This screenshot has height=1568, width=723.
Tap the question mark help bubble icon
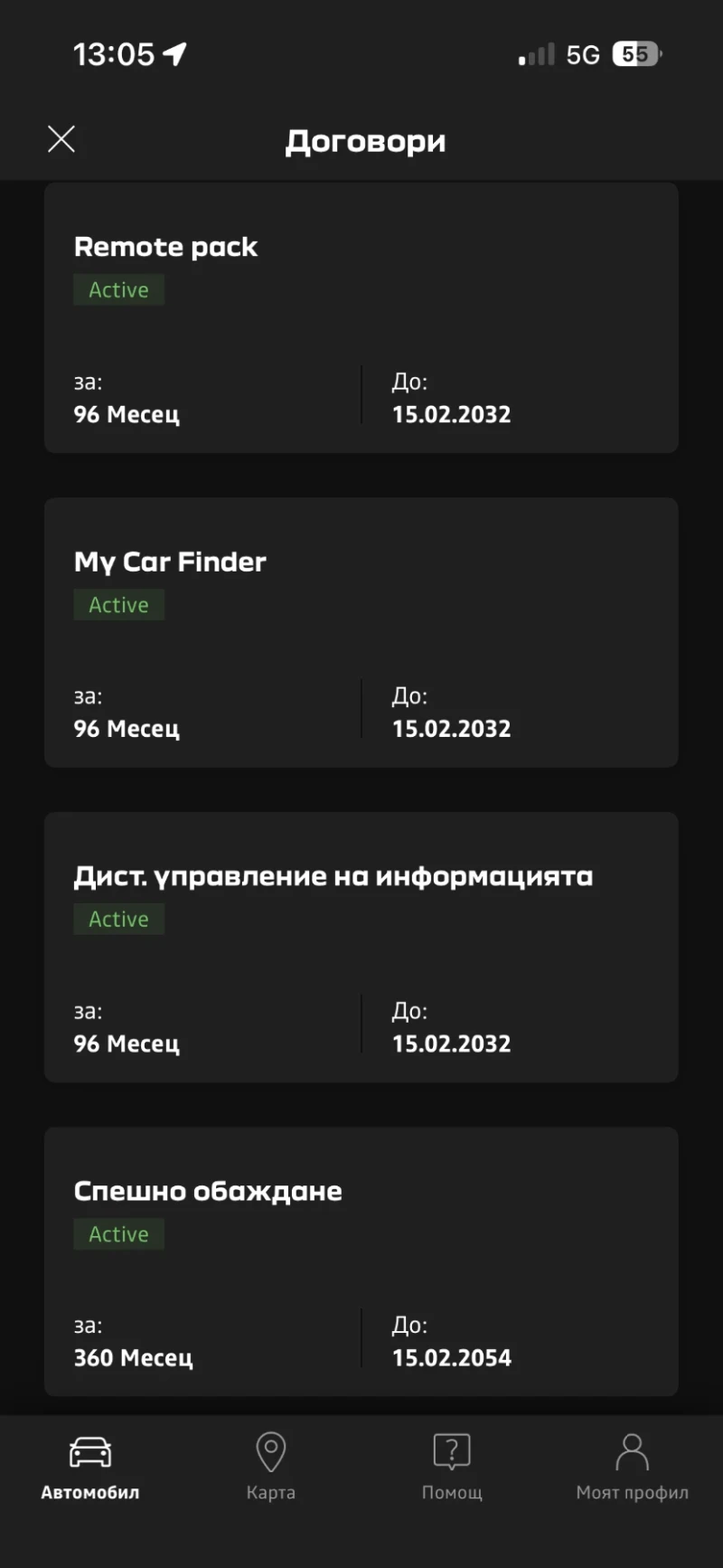point(451,1451)
